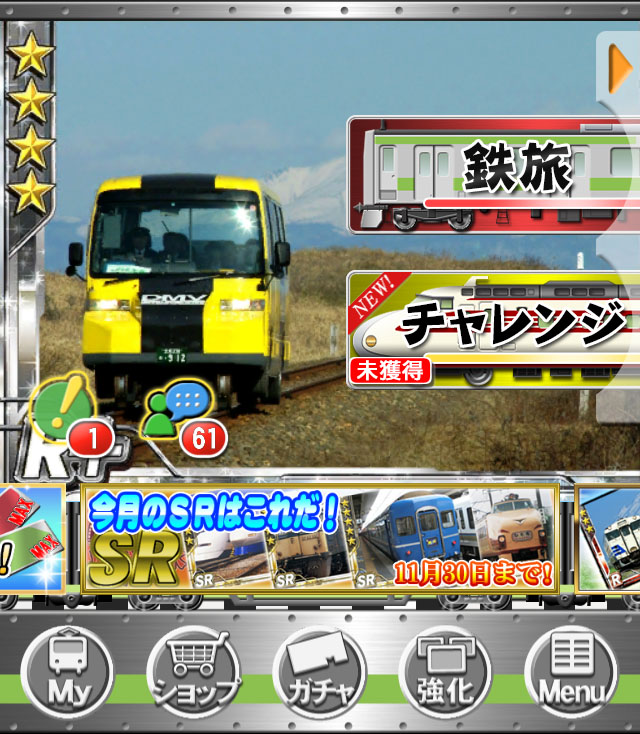The width and height of the screenshot is (640, 734).
Task: Open the 鉄旅 train journey button
Action: pos(495,174)
